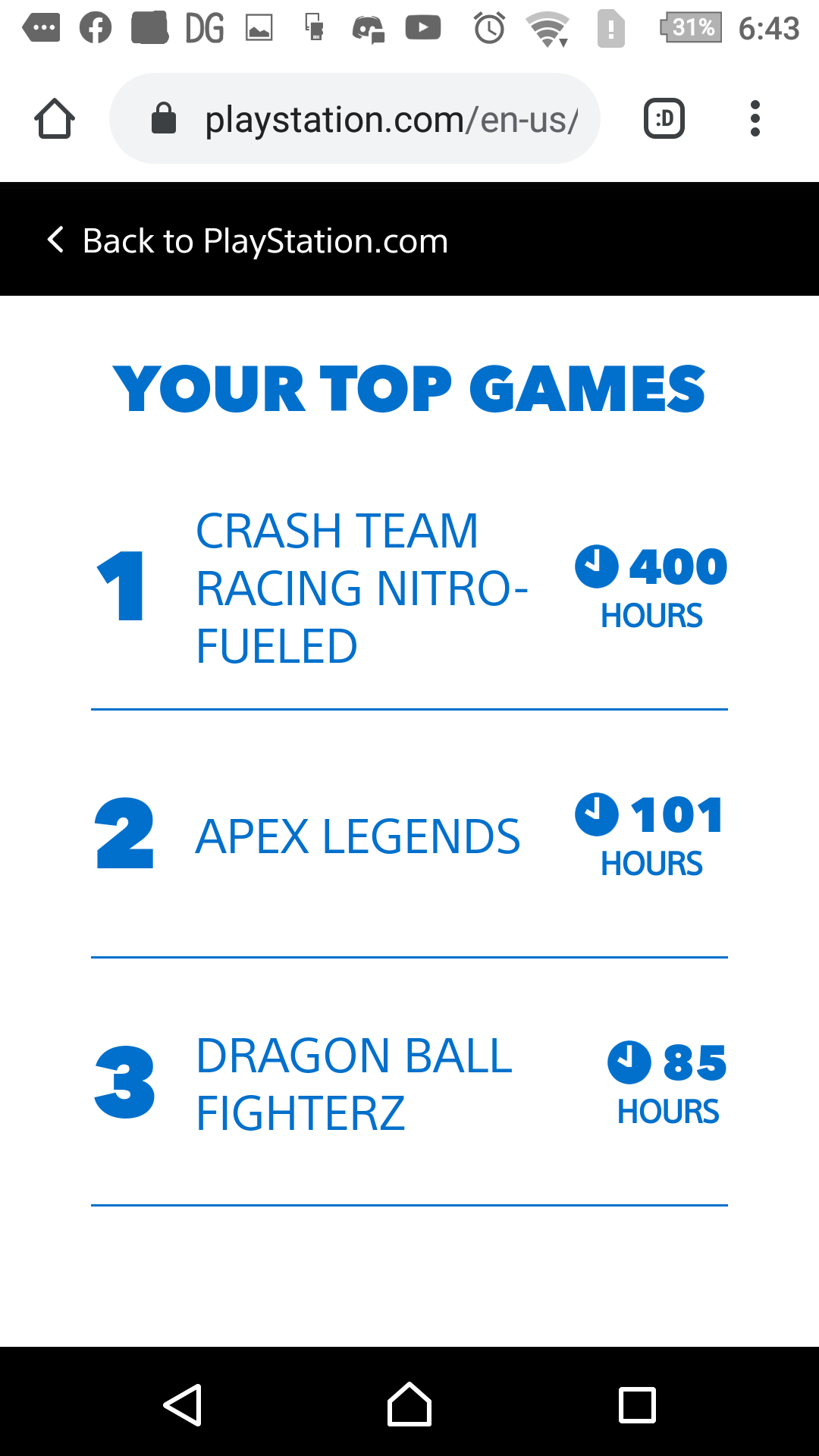The image size is (819, 1456).
Task: Open the recent apps view
Action: tap(637, 1405)
